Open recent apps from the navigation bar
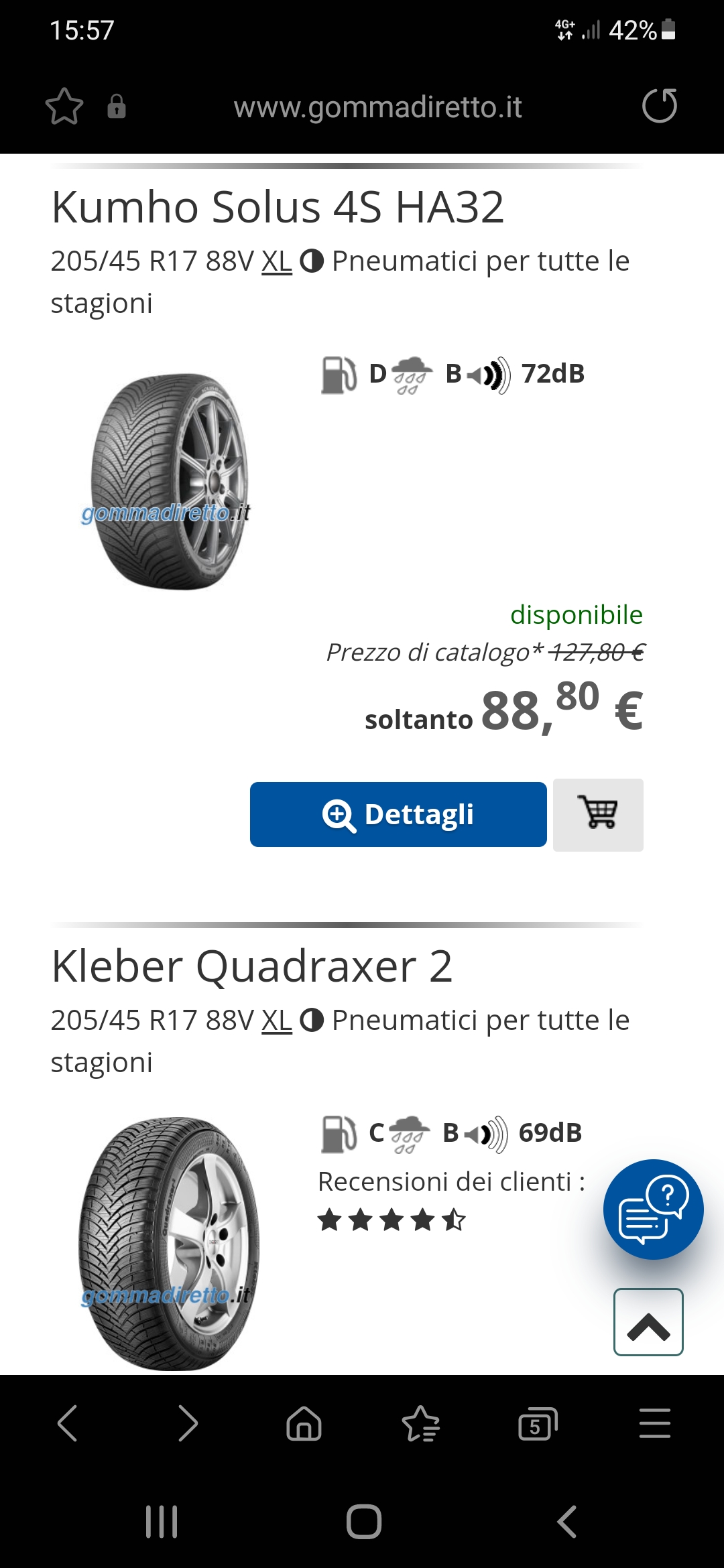This screenshot has height=1568, width=724. pyautogui.click(x=162, y=1521)
